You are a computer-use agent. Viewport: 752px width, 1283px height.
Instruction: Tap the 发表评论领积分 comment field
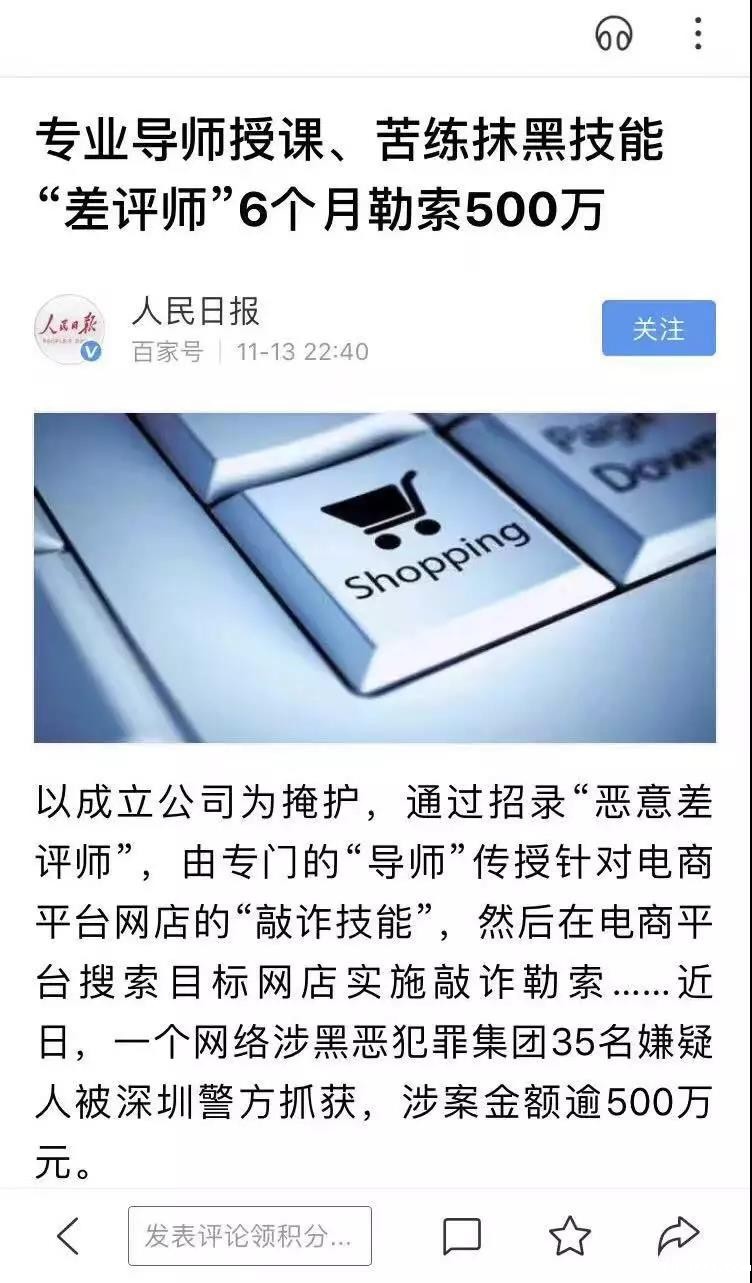tap(249, 1236)
